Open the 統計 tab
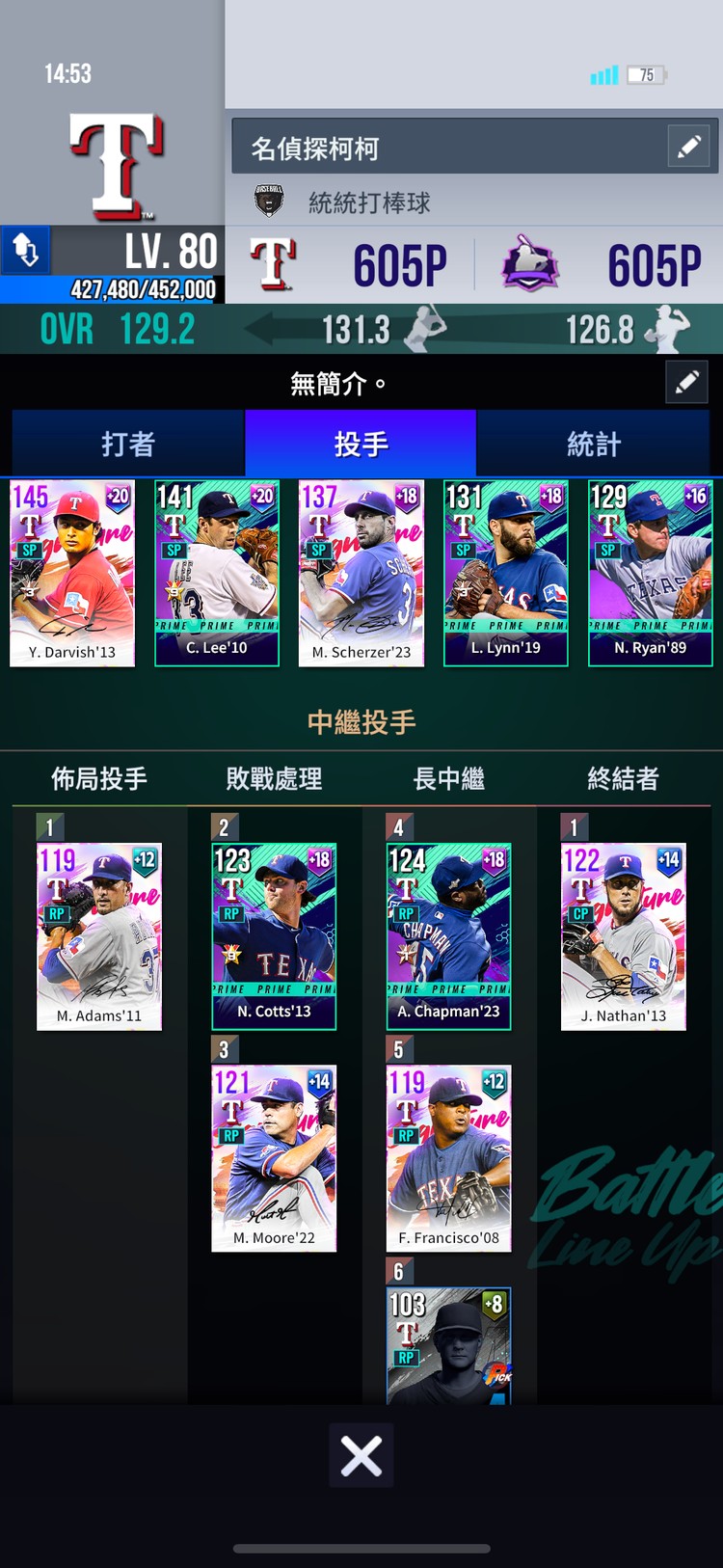723x1568 pixels. [x=593, y=444]
